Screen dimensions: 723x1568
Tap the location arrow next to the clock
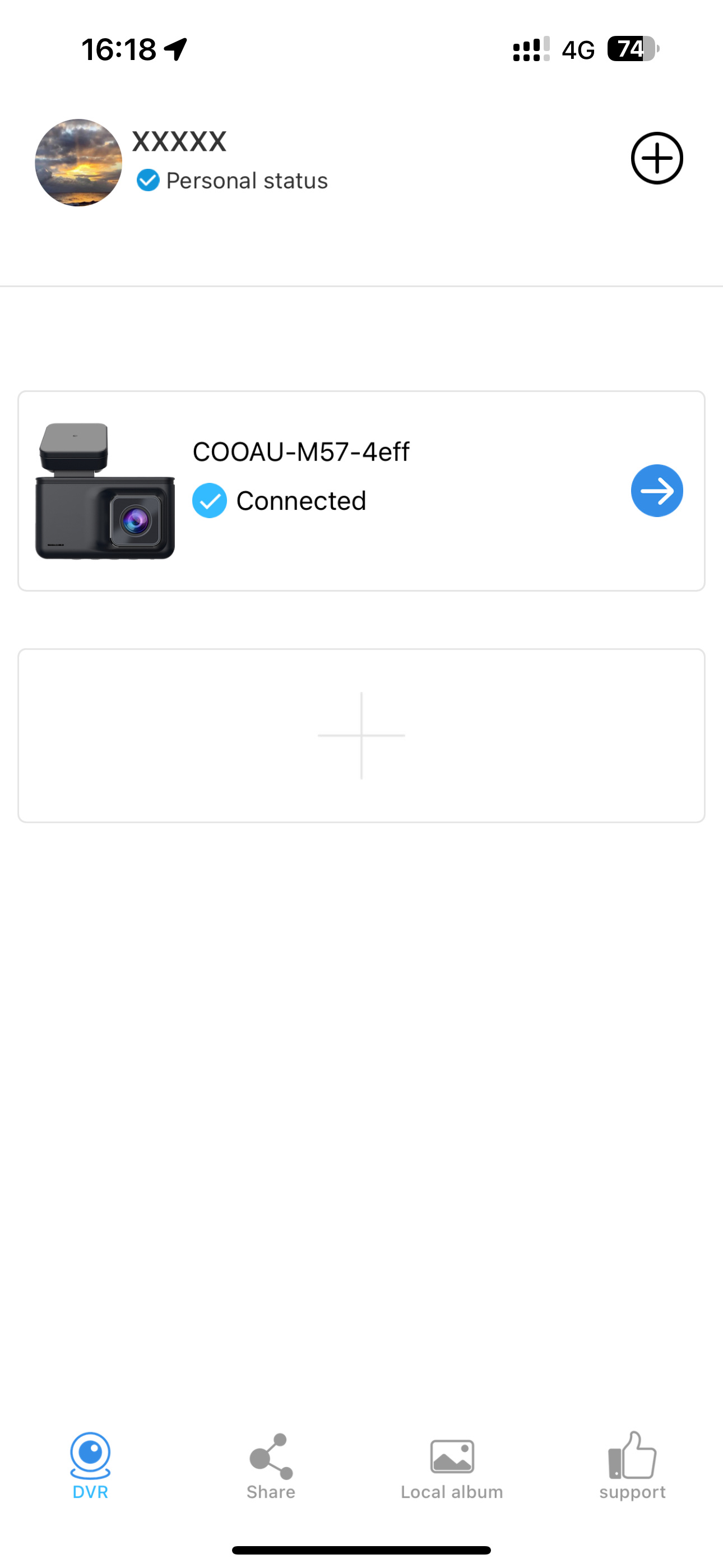pos(175,49)
